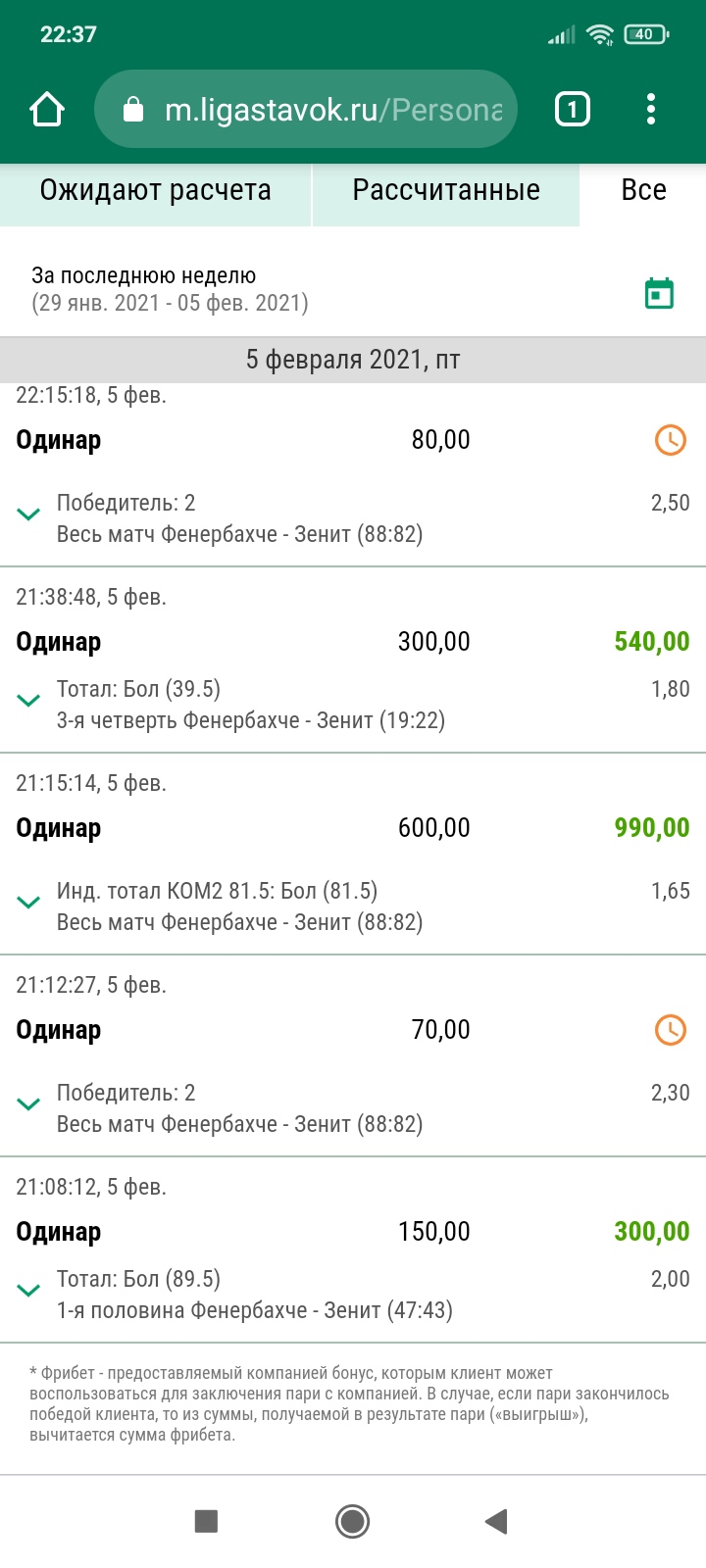Open the browser tab switcher
Screen dimensions: 706x1568
573,109
